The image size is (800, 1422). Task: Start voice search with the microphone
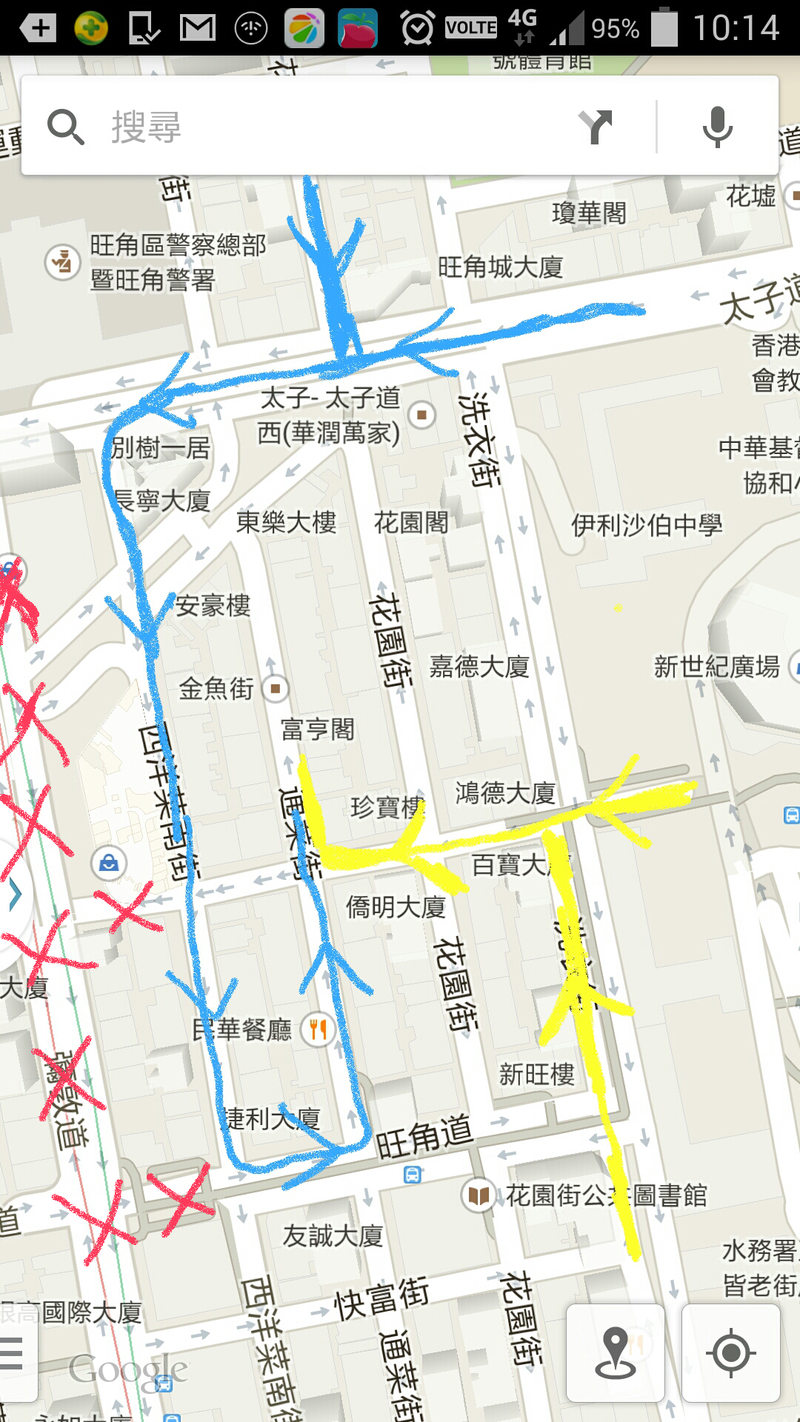[717, 128]
